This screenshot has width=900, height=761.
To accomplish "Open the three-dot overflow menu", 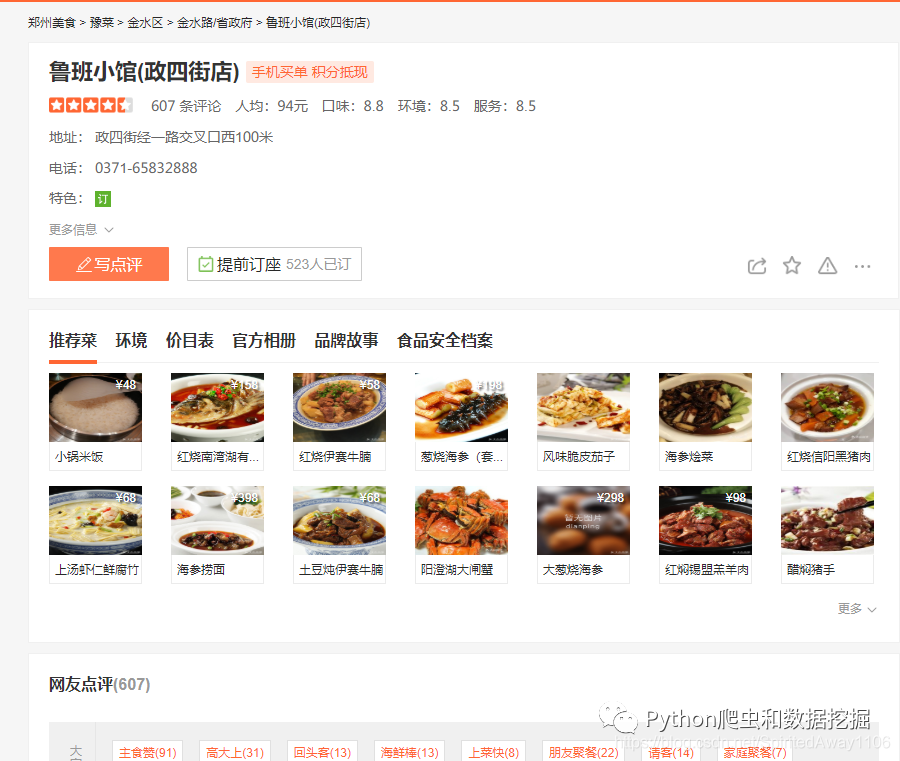I will point(862,266).
